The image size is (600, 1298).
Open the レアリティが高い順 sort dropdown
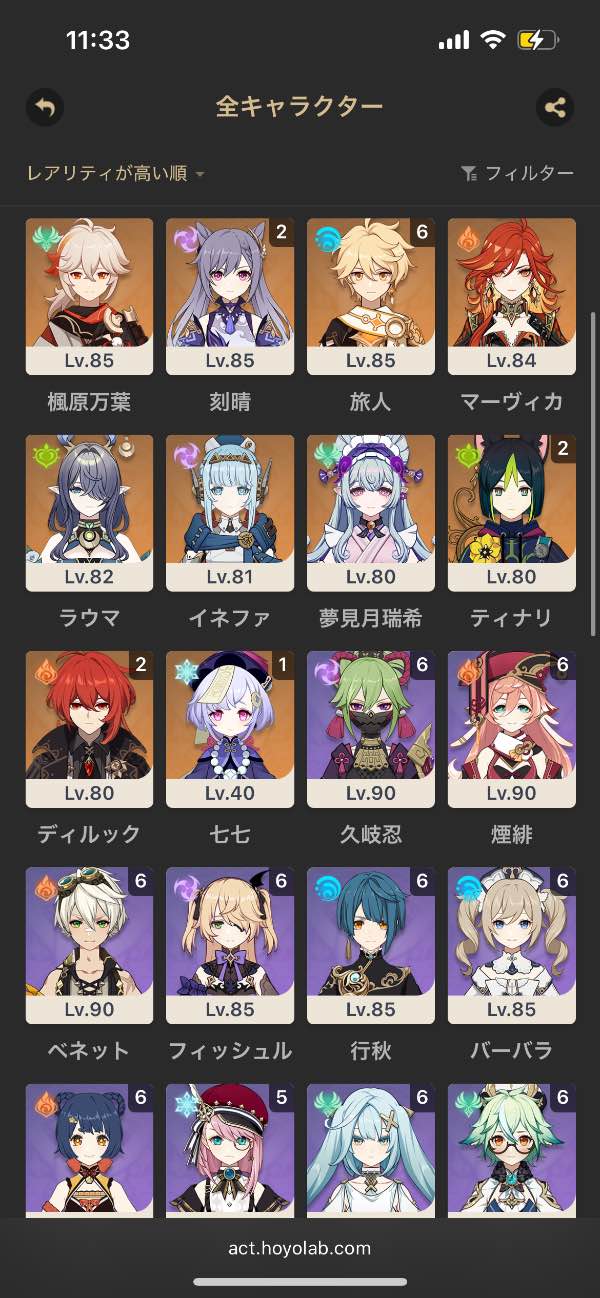coord(115,174)
